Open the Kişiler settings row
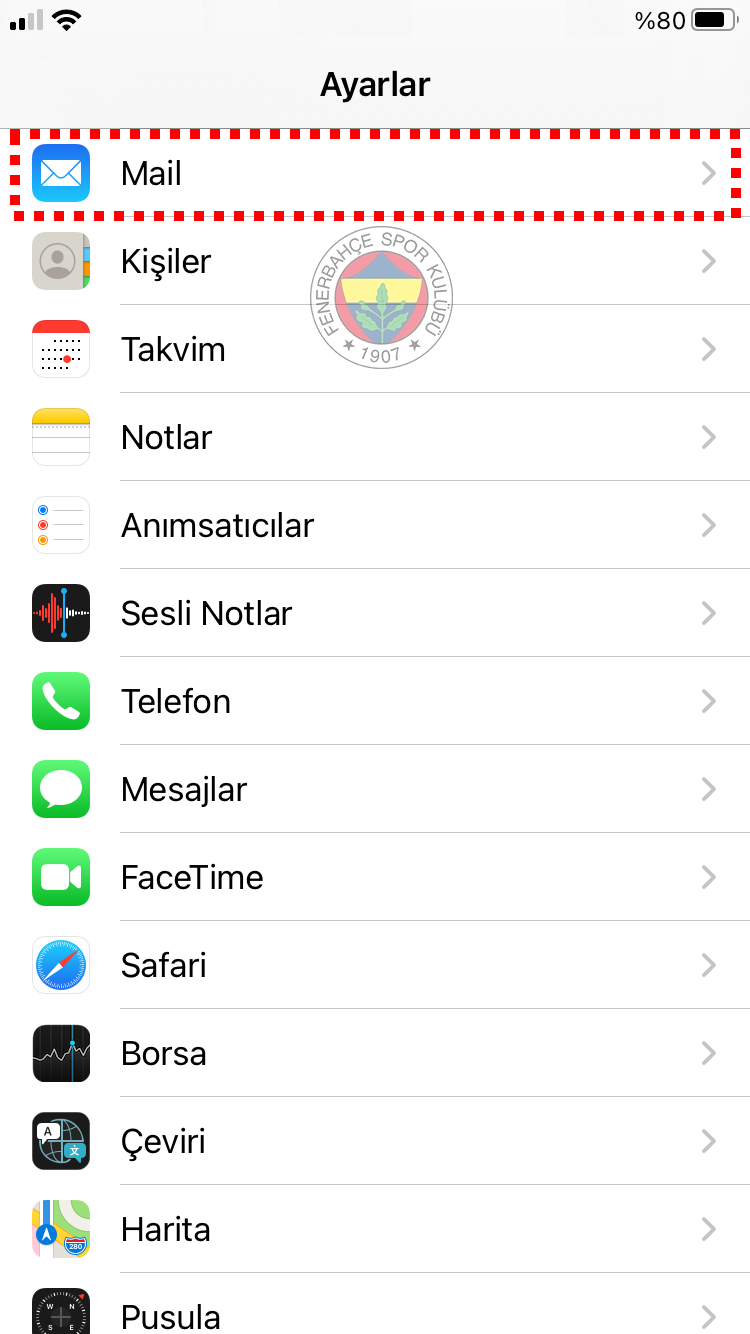The image size is (750, 1334). (375, 261)
